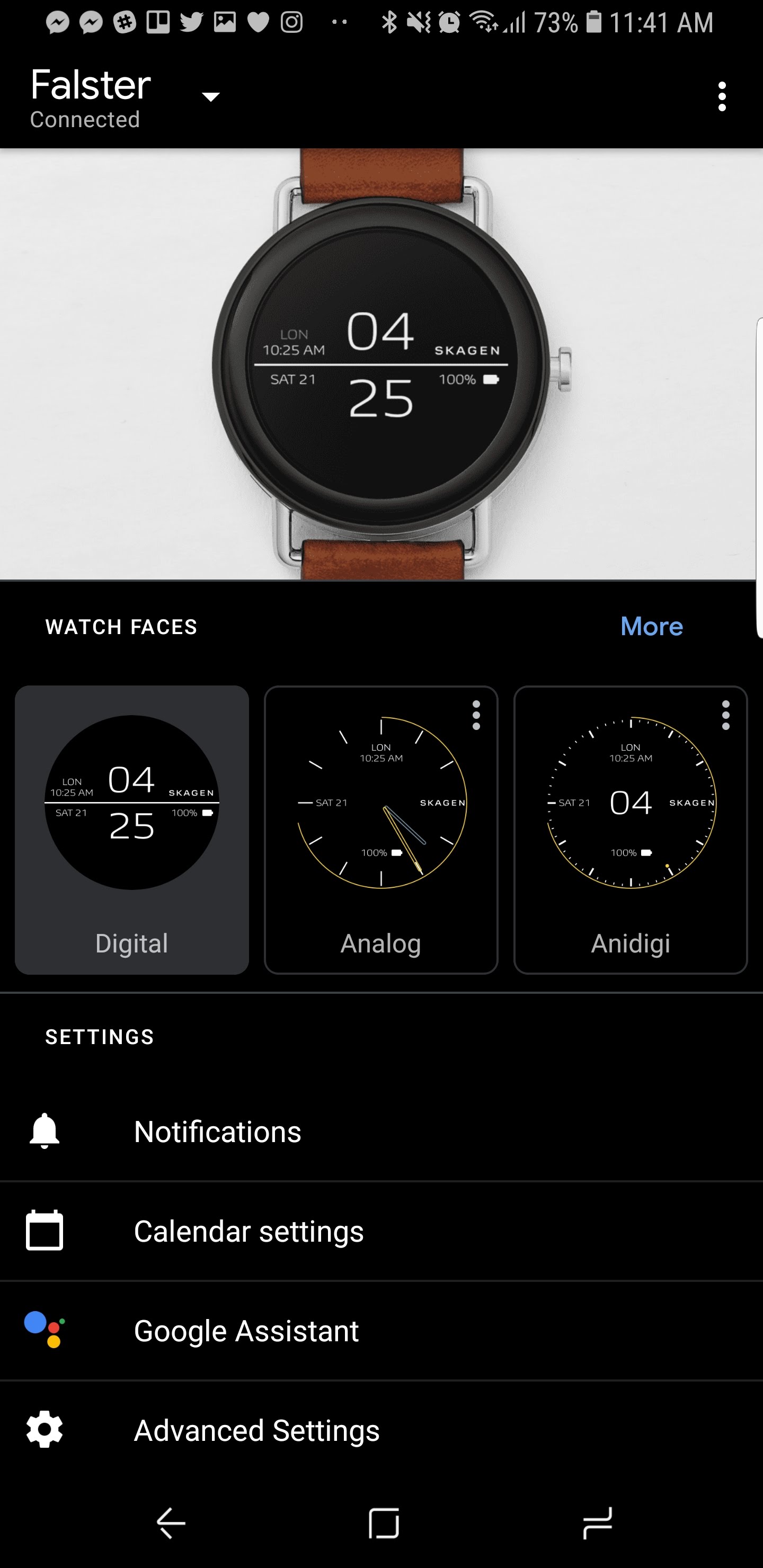763x1568 pixels.
Task: Open Google Assistant settings
Action: 381,1331
